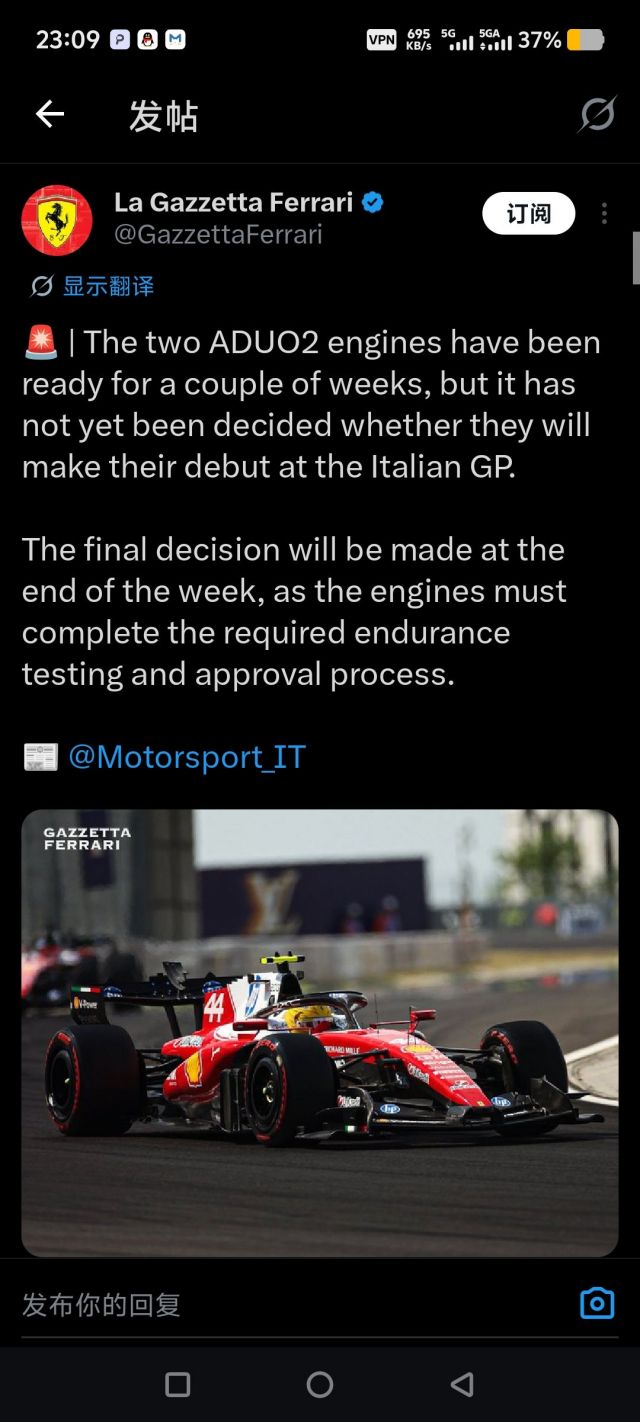
Task: Go back using the top-left arrow
Action: (49, 115)
